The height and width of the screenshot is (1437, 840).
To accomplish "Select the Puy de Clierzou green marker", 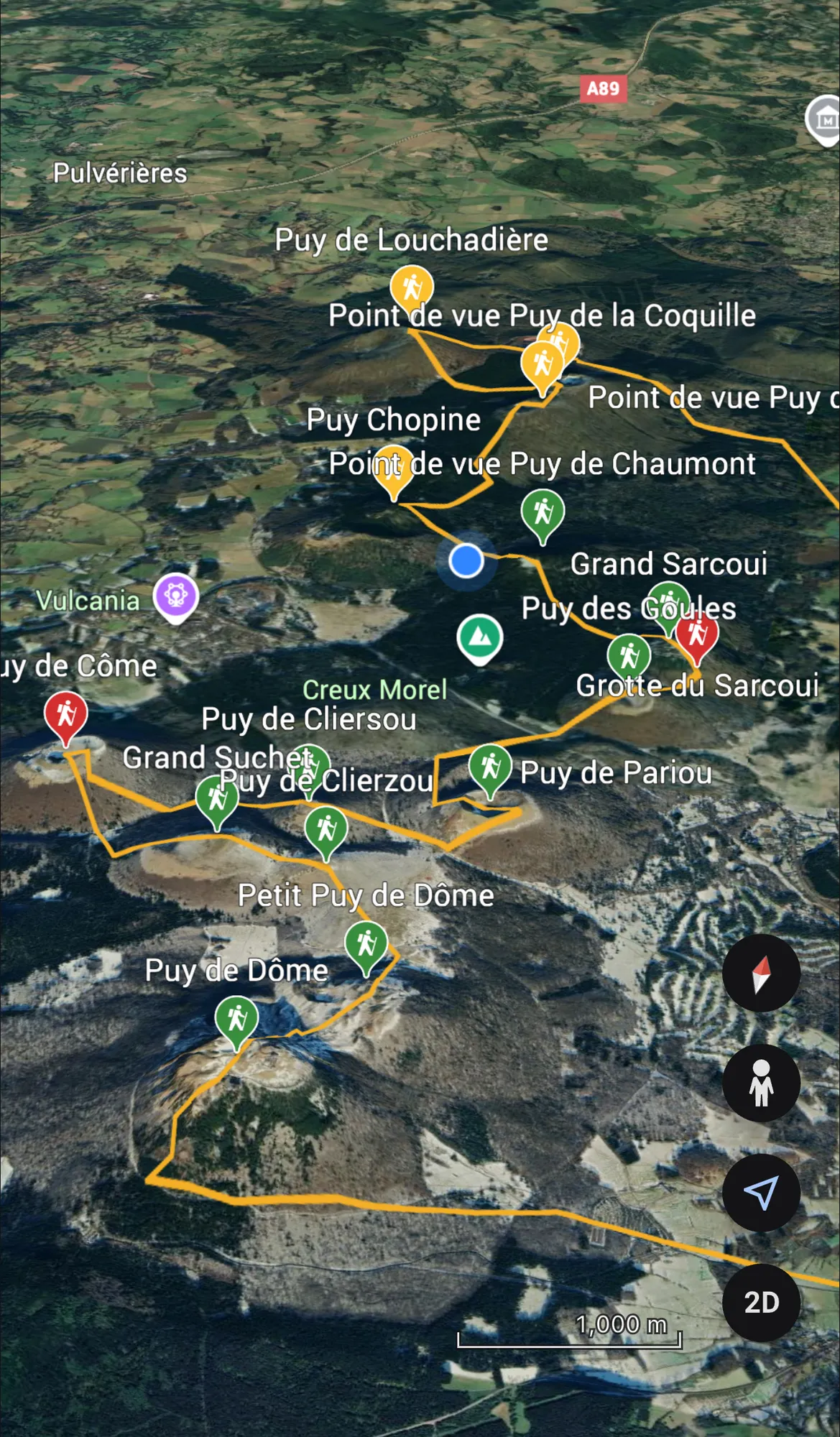I will (326, 828).
